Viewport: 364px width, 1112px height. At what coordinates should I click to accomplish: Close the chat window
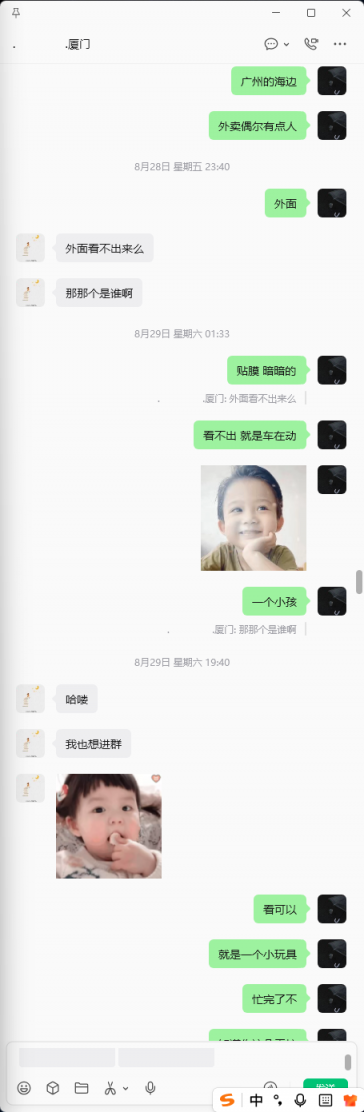pos(346,13)
